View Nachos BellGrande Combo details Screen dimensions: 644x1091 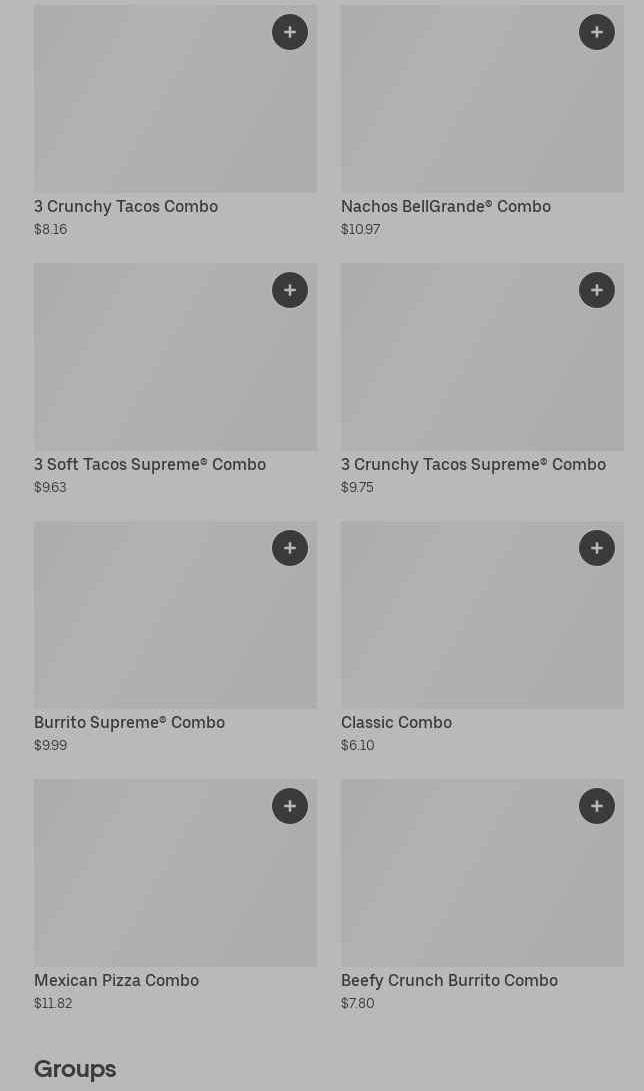482,121
